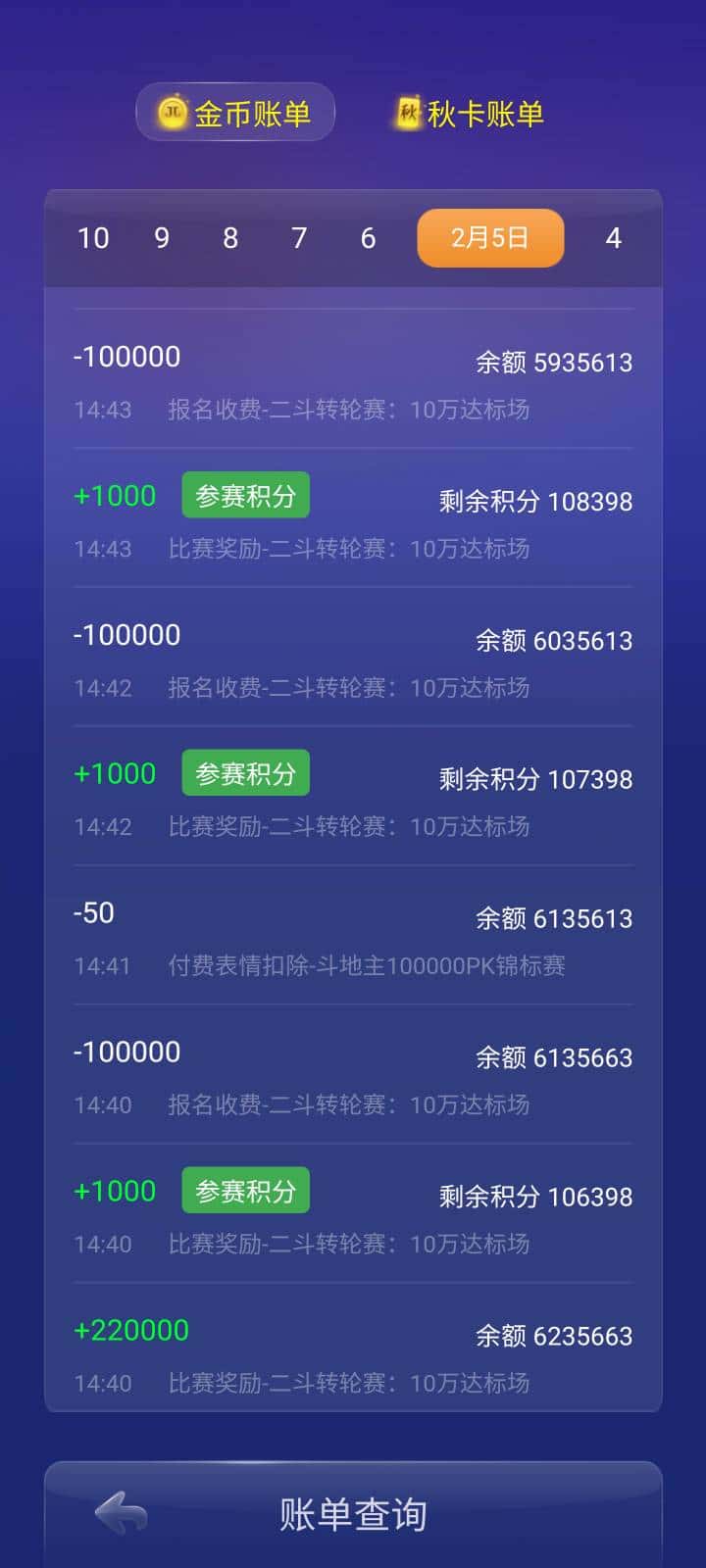
Task: Switch to the 金币账单 tab
Action: pyautogui.click(x=233, y=112)
